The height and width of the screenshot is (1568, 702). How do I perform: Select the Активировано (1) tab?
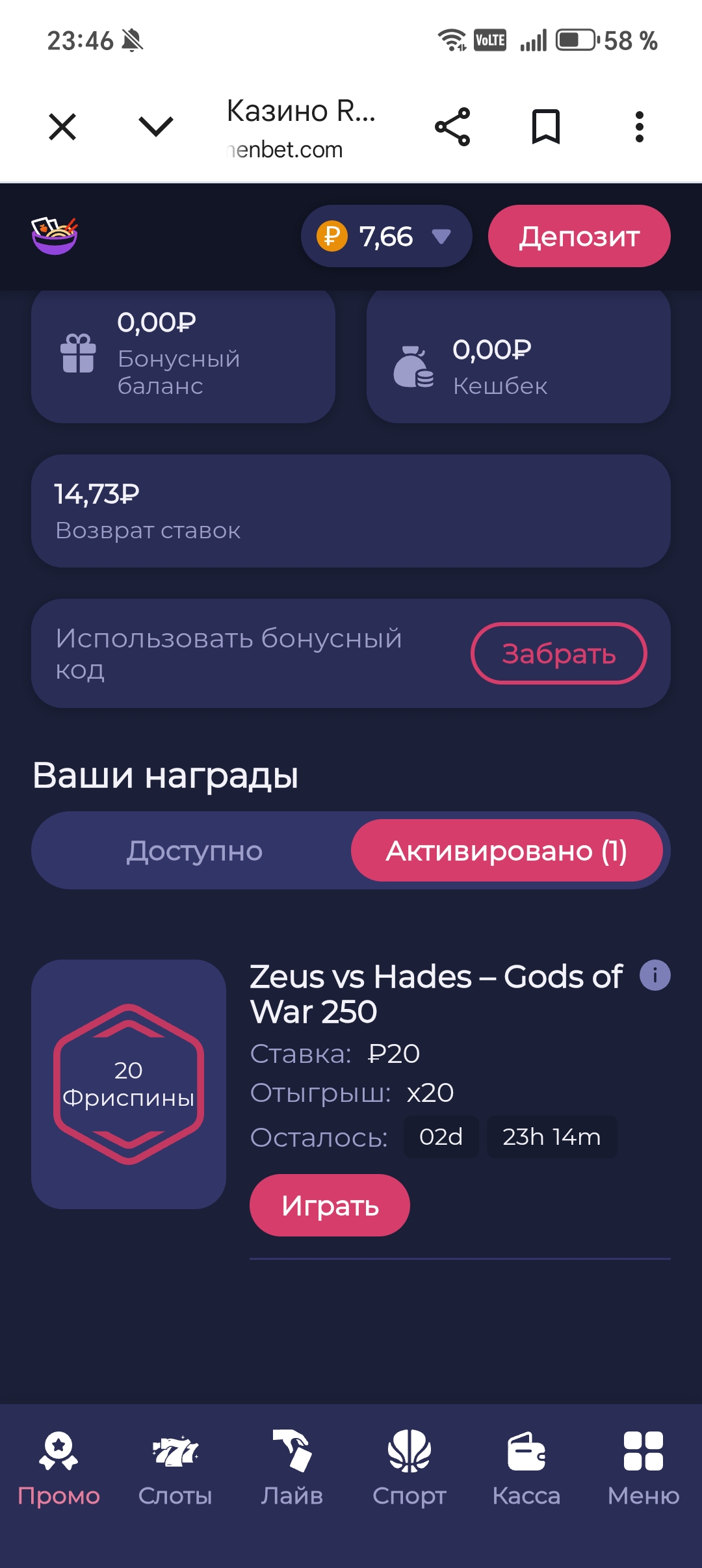coord(507,850)
